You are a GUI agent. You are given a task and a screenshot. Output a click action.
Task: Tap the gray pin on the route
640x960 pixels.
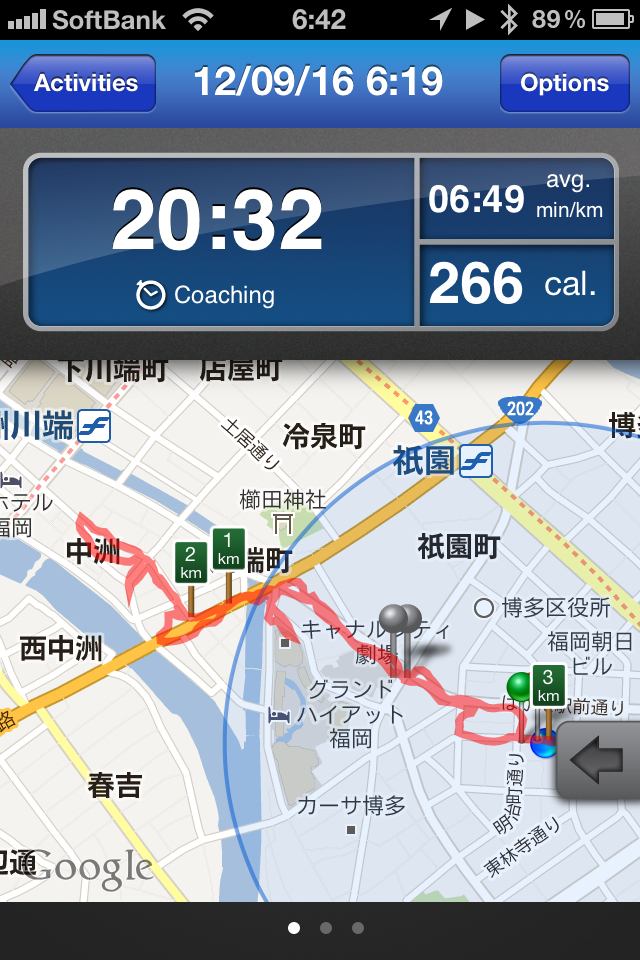pyautogui.click(x=402, y=622)
